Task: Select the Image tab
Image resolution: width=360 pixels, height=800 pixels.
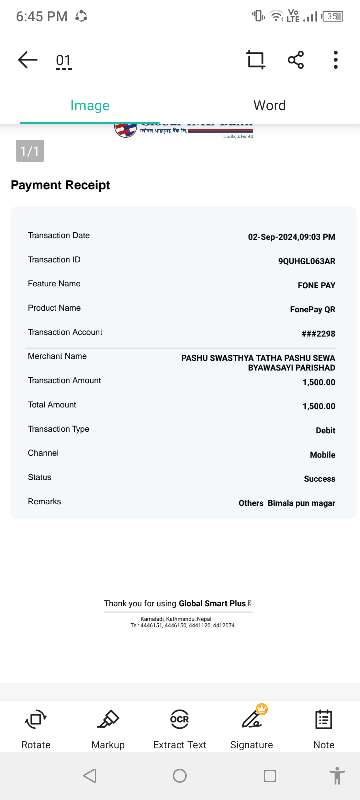Action: pos(90,106)
